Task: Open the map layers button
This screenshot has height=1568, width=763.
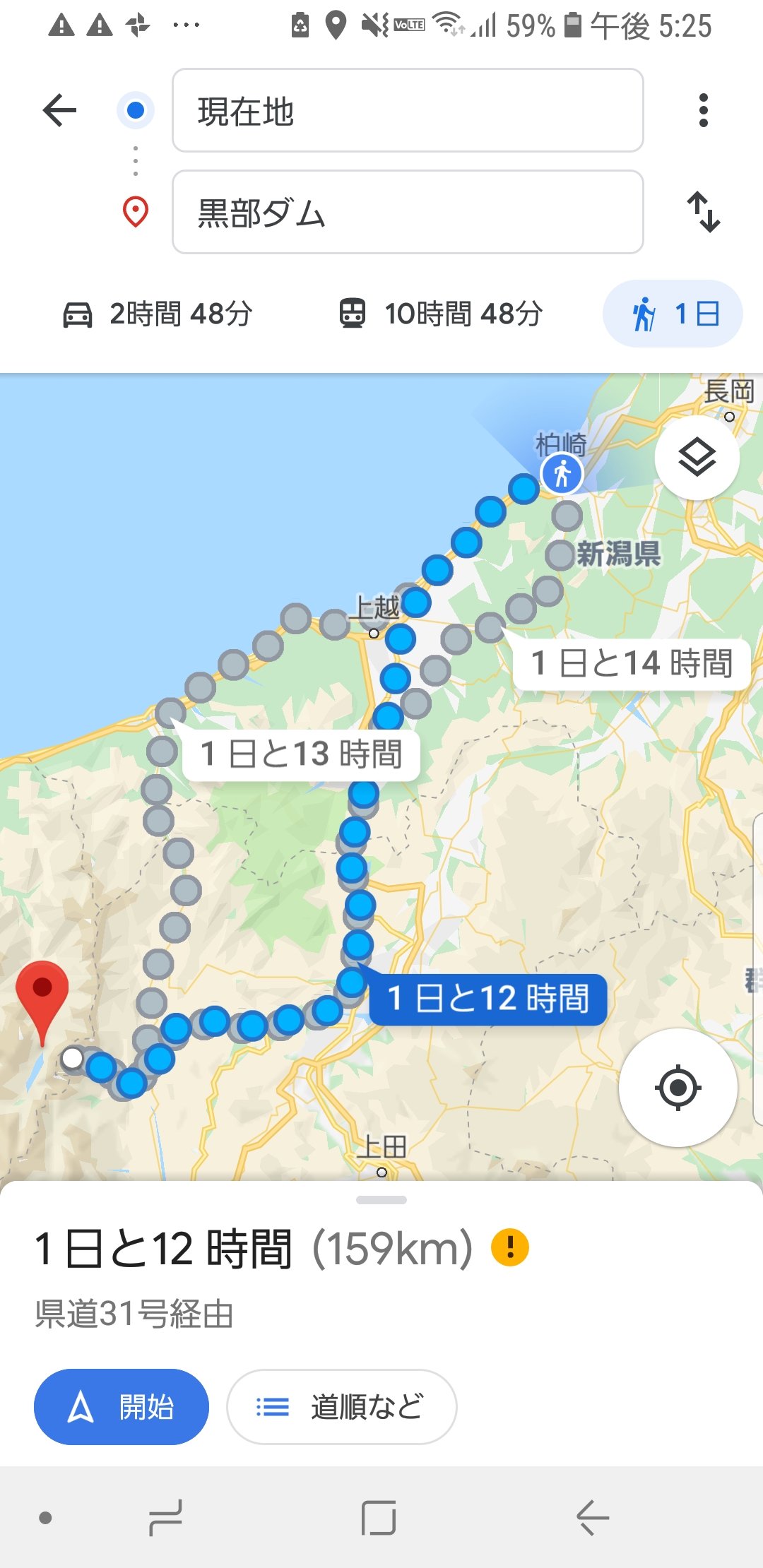Action: (x=697, y=458)
